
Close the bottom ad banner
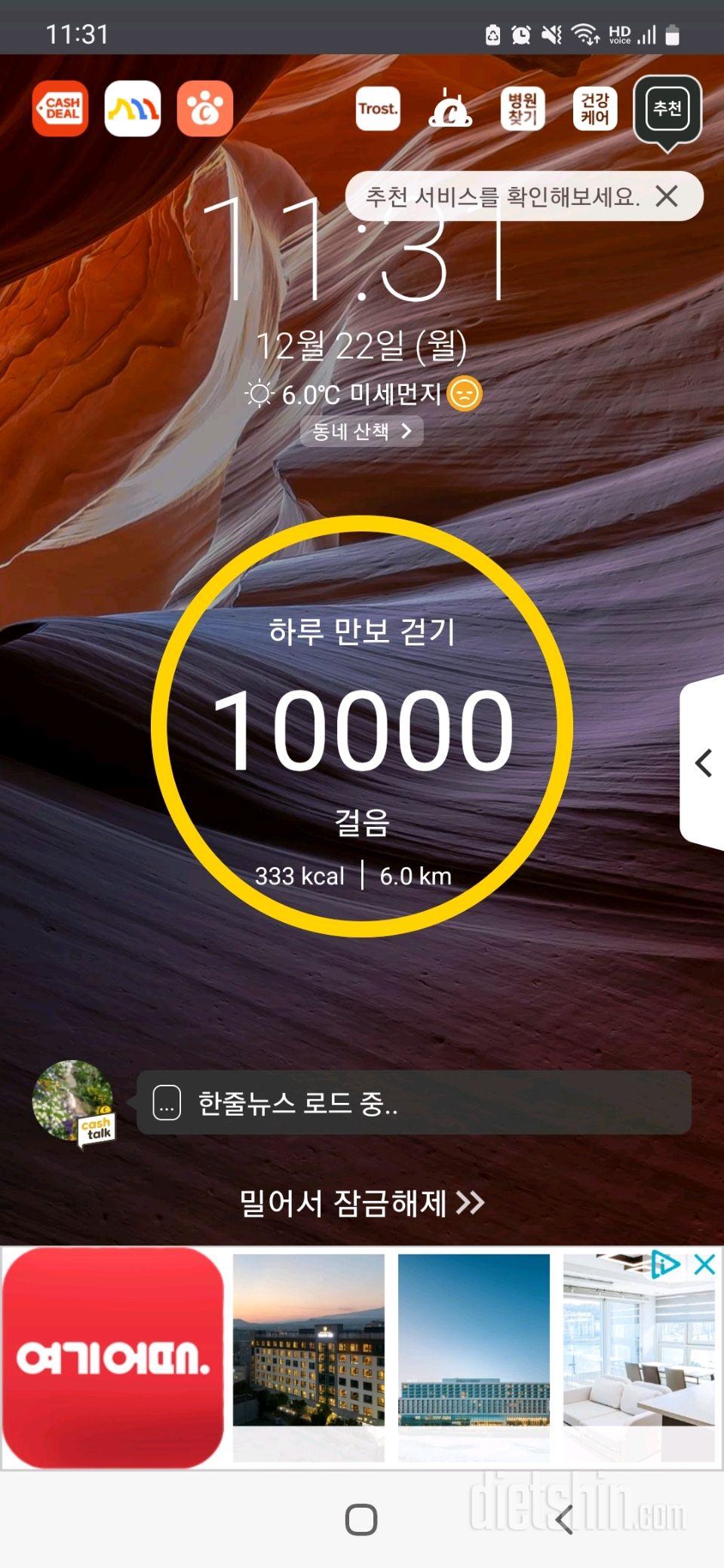704,1264
